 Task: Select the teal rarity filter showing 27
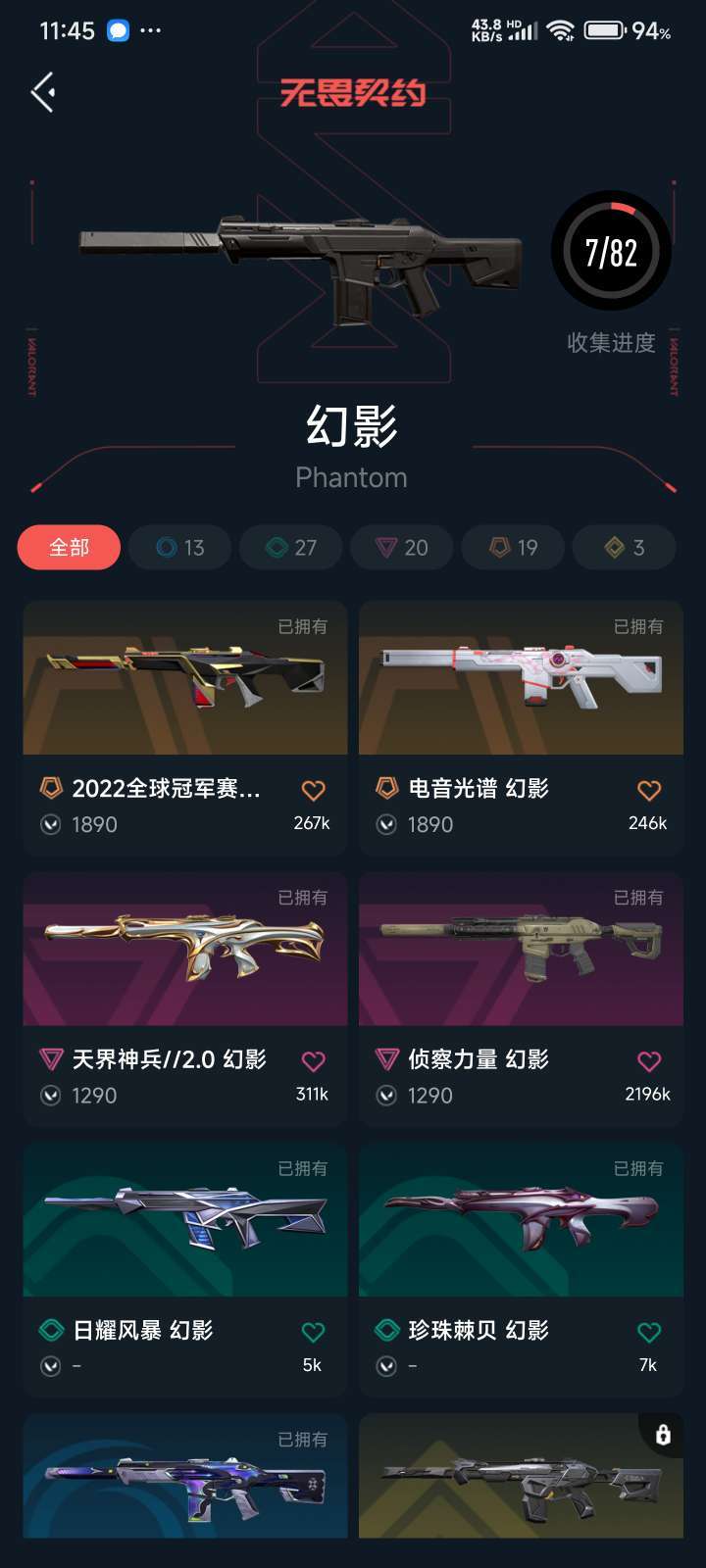[290, 548]
